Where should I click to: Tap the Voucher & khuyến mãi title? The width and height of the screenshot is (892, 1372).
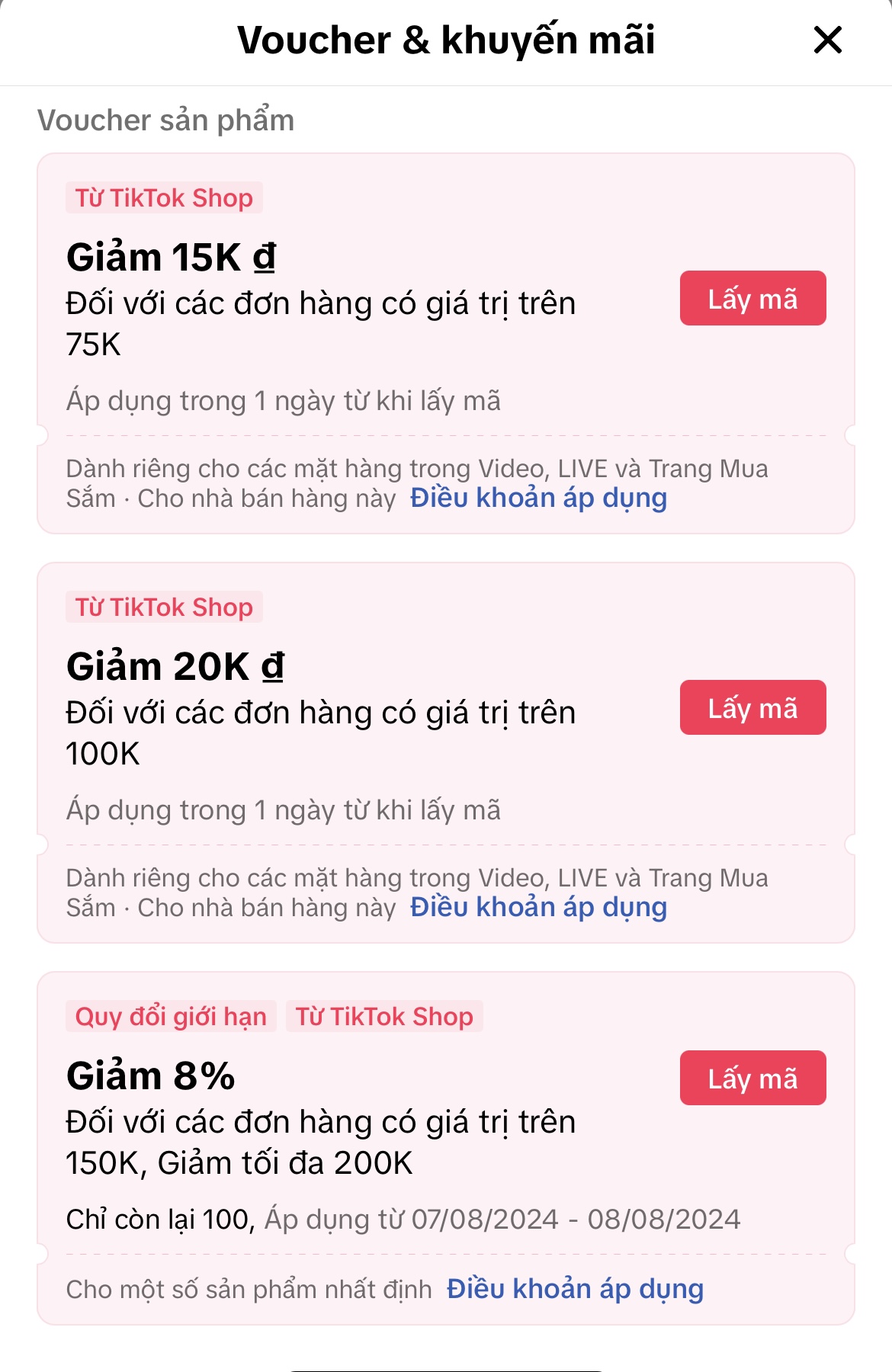[446, 42]
